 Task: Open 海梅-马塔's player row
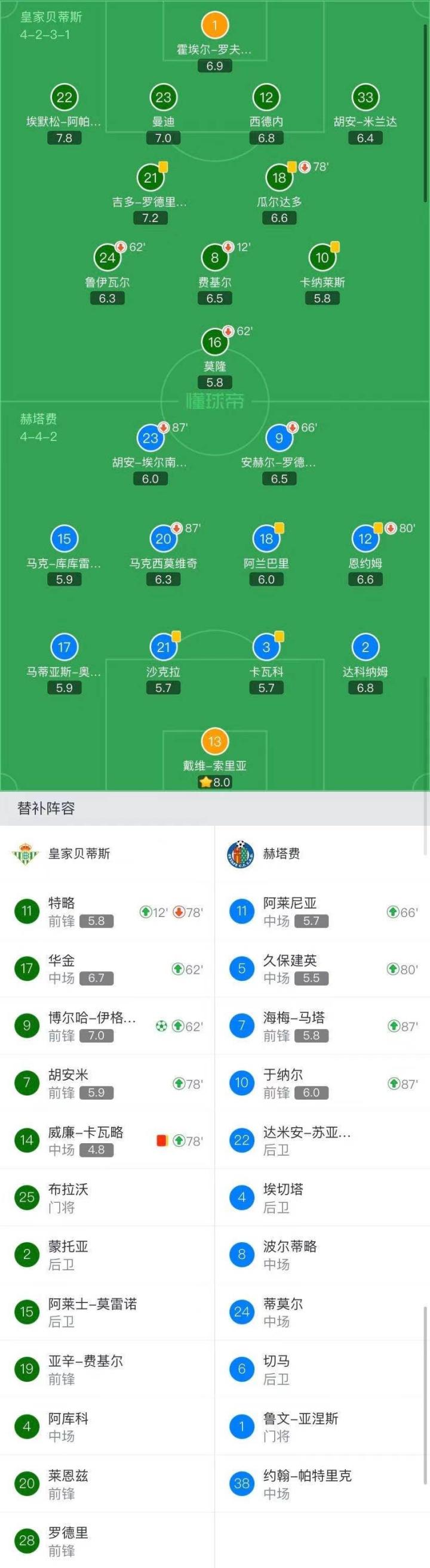[x=321, y=1026]
